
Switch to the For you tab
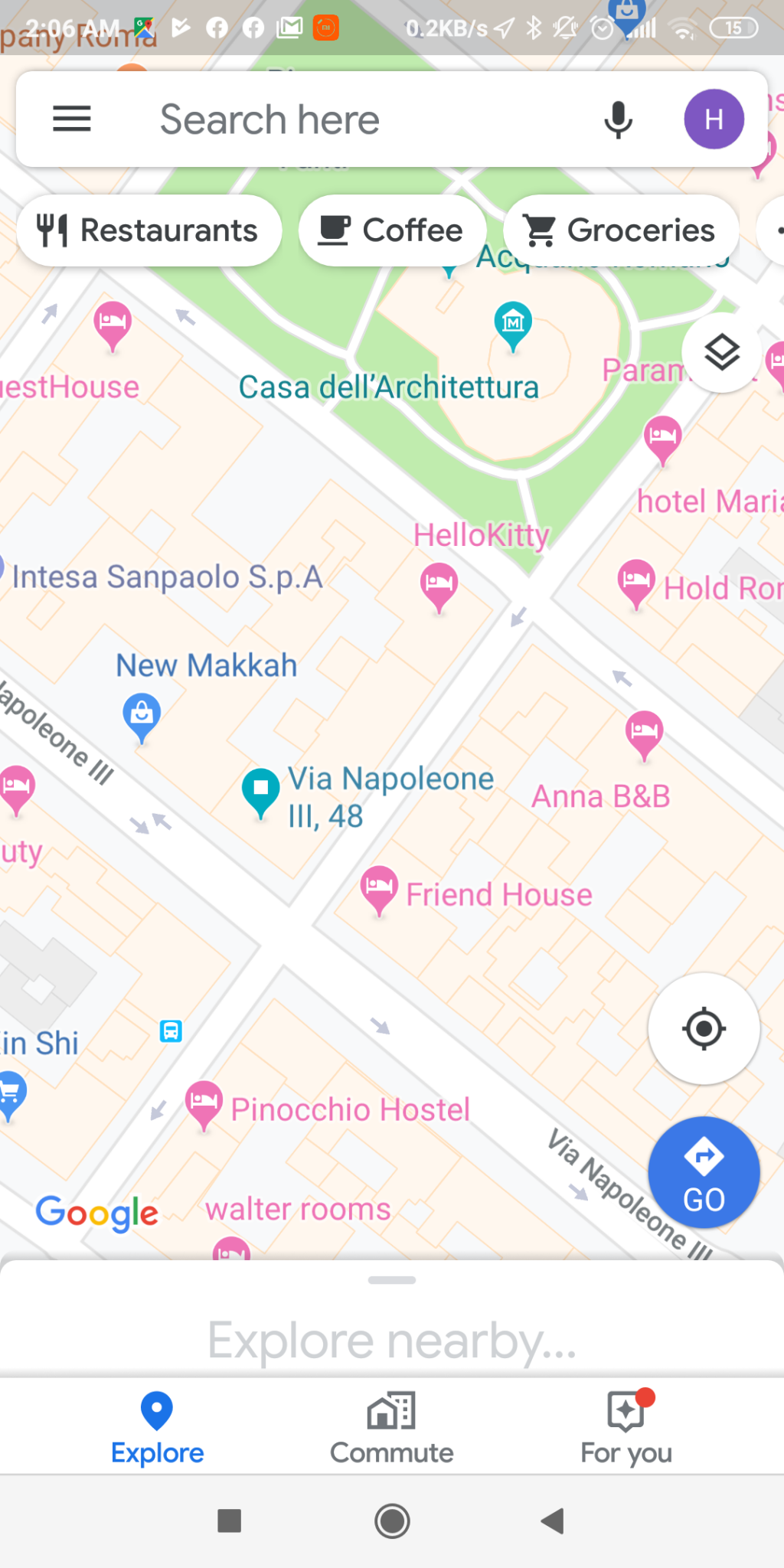pos(626,1427)
